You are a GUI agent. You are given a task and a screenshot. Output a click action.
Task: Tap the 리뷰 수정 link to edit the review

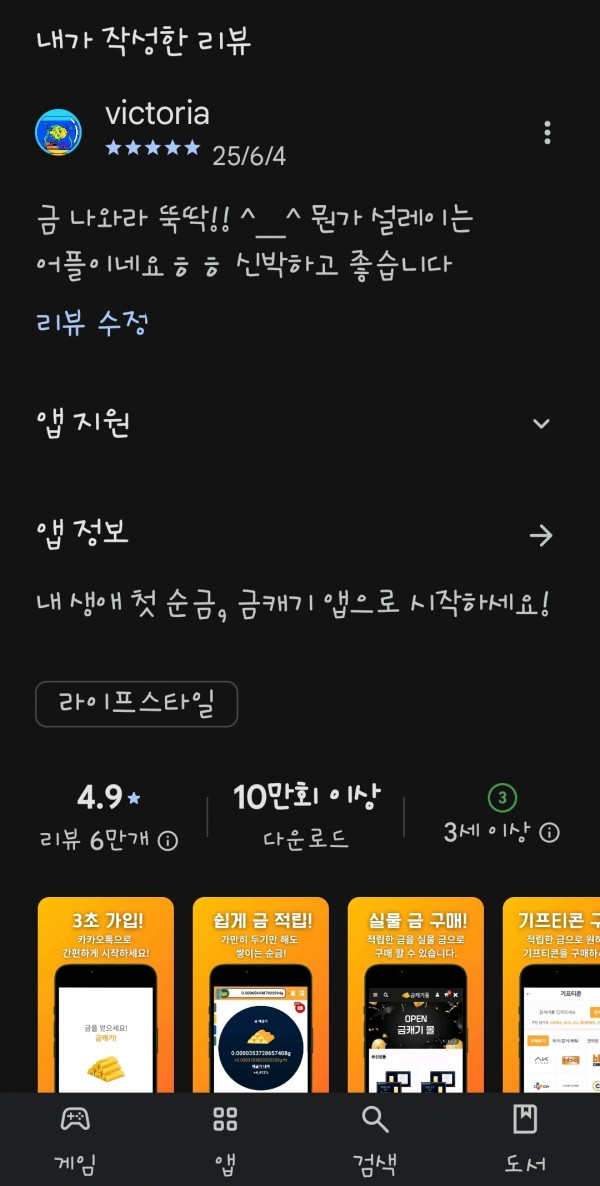click(92, 323)
